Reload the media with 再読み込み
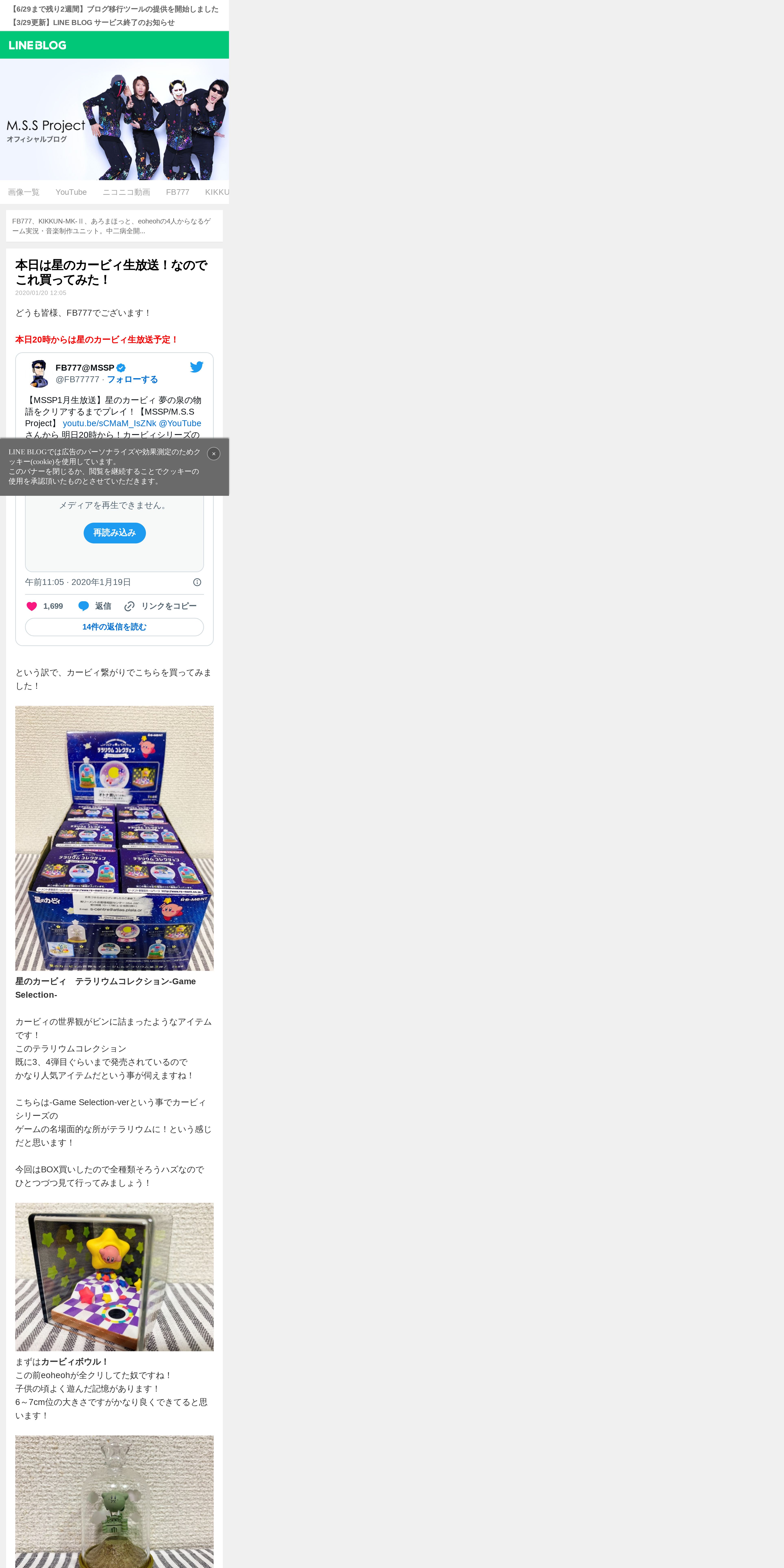 pos(114,533)
